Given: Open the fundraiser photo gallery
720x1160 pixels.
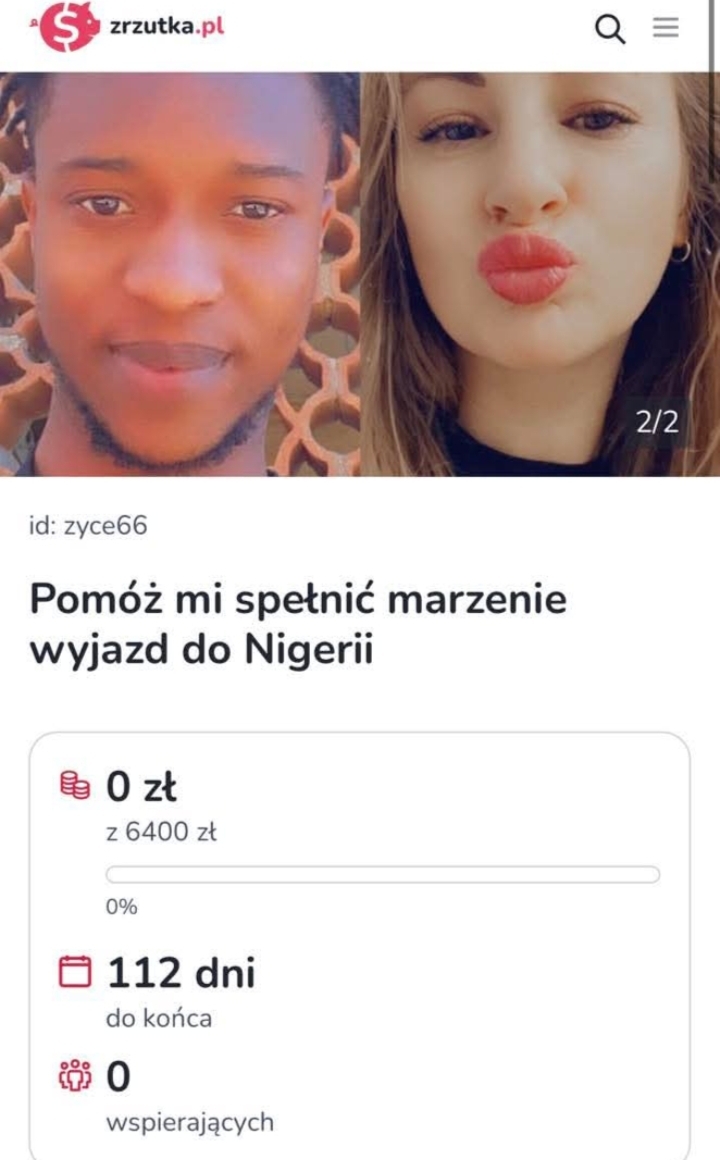Looking at the screenshot, I should click(360, 274).
